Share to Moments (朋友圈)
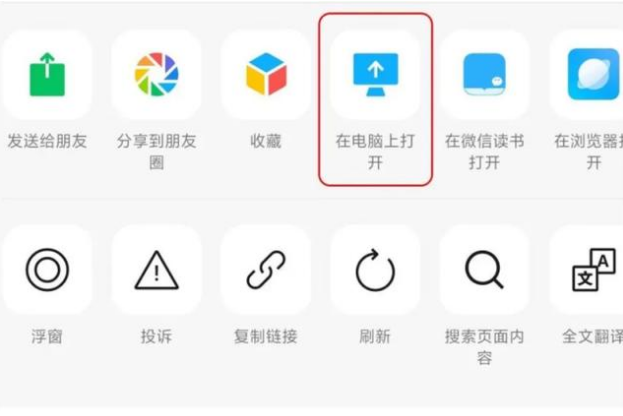Image resolution: width=623 pixels, height=416 pixels. (x=157, y=75)
